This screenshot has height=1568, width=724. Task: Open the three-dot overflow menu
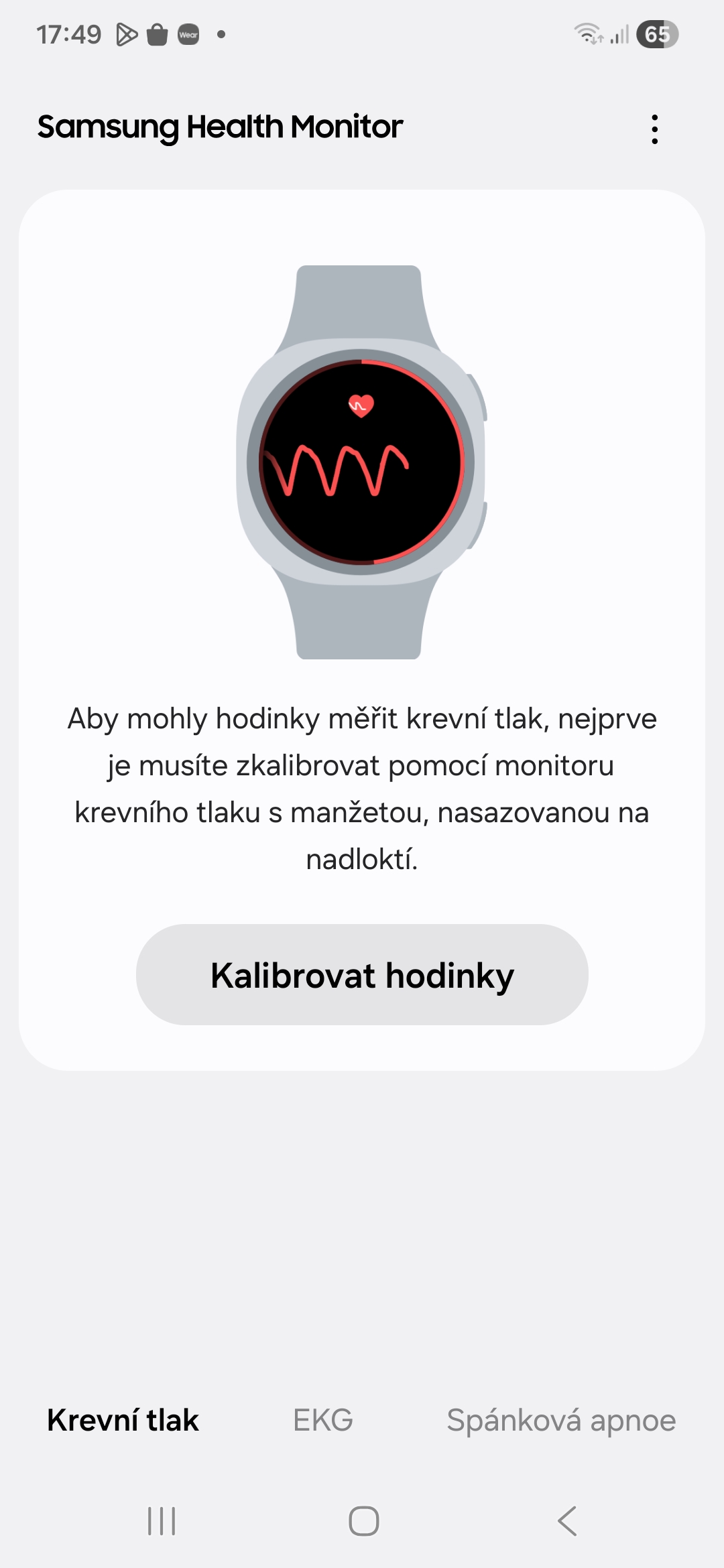click(654, 129)
